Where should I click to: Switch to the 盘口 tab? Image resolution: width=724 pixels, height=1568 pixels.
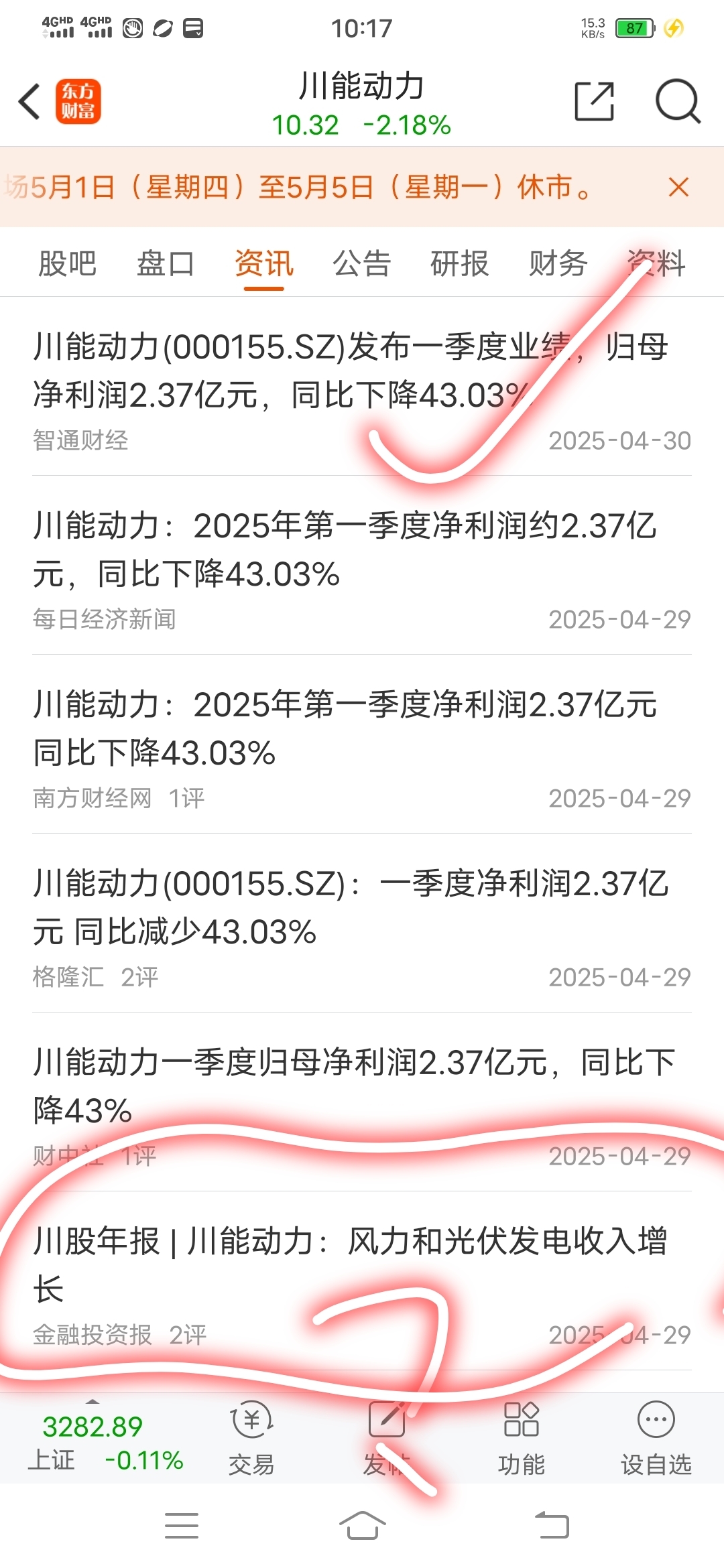coord(166,263)
